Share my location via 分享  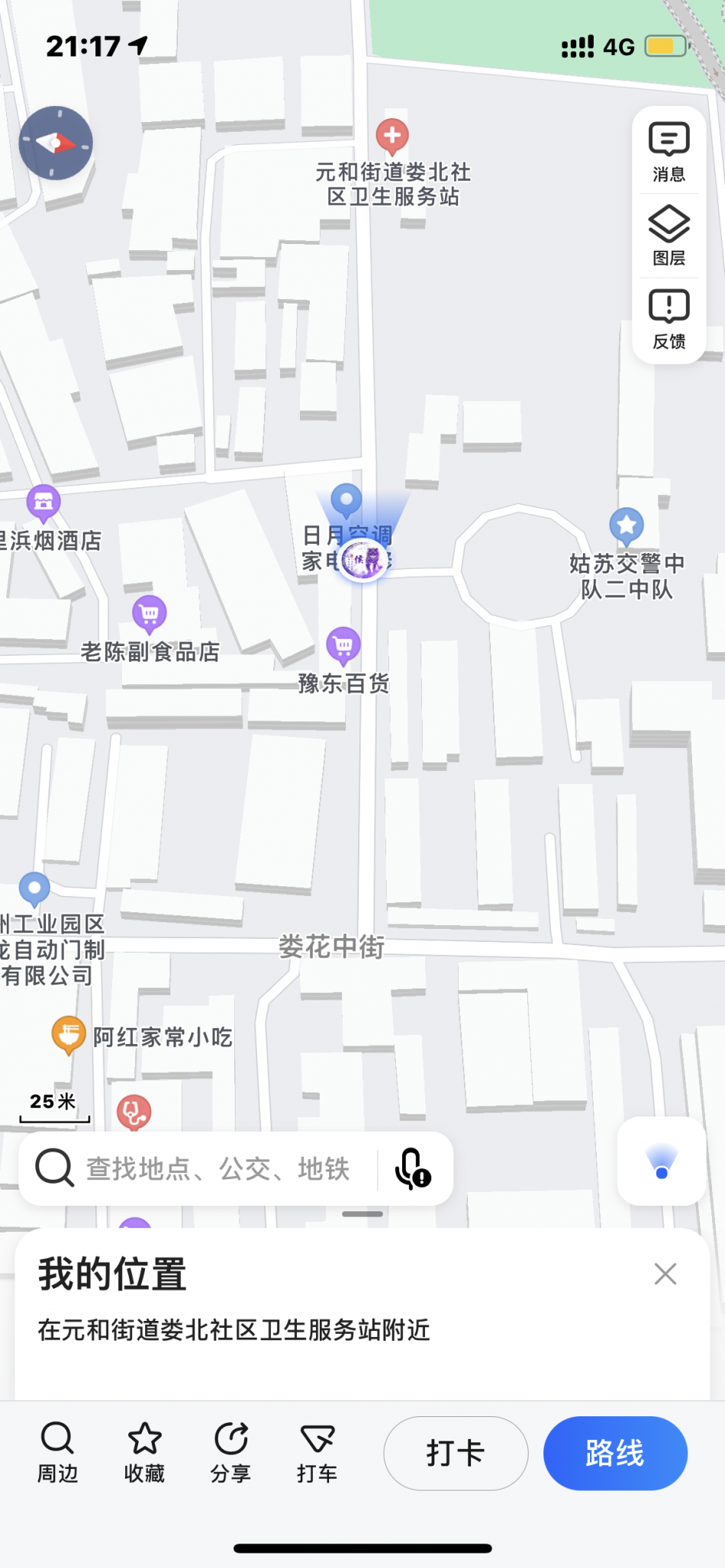tap(230, 1451)
